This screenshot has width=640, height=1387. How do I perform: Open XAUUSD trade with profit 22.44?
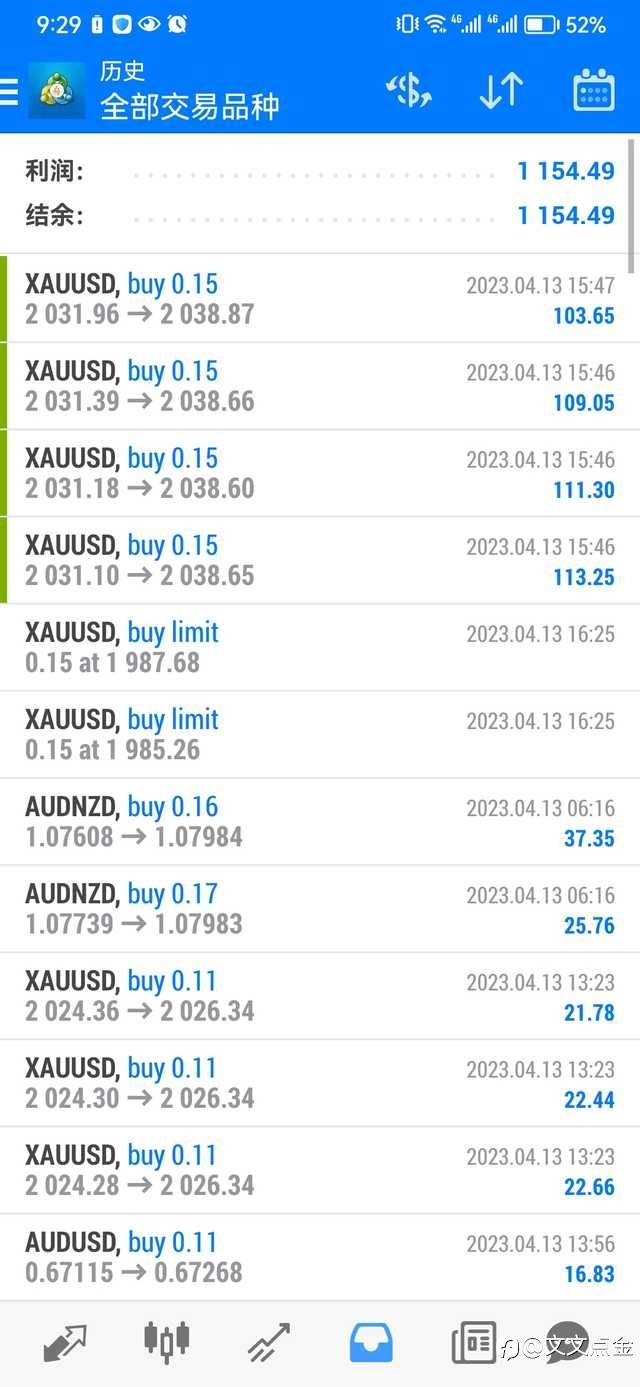pyautogui.click(x=320, y=1082)
